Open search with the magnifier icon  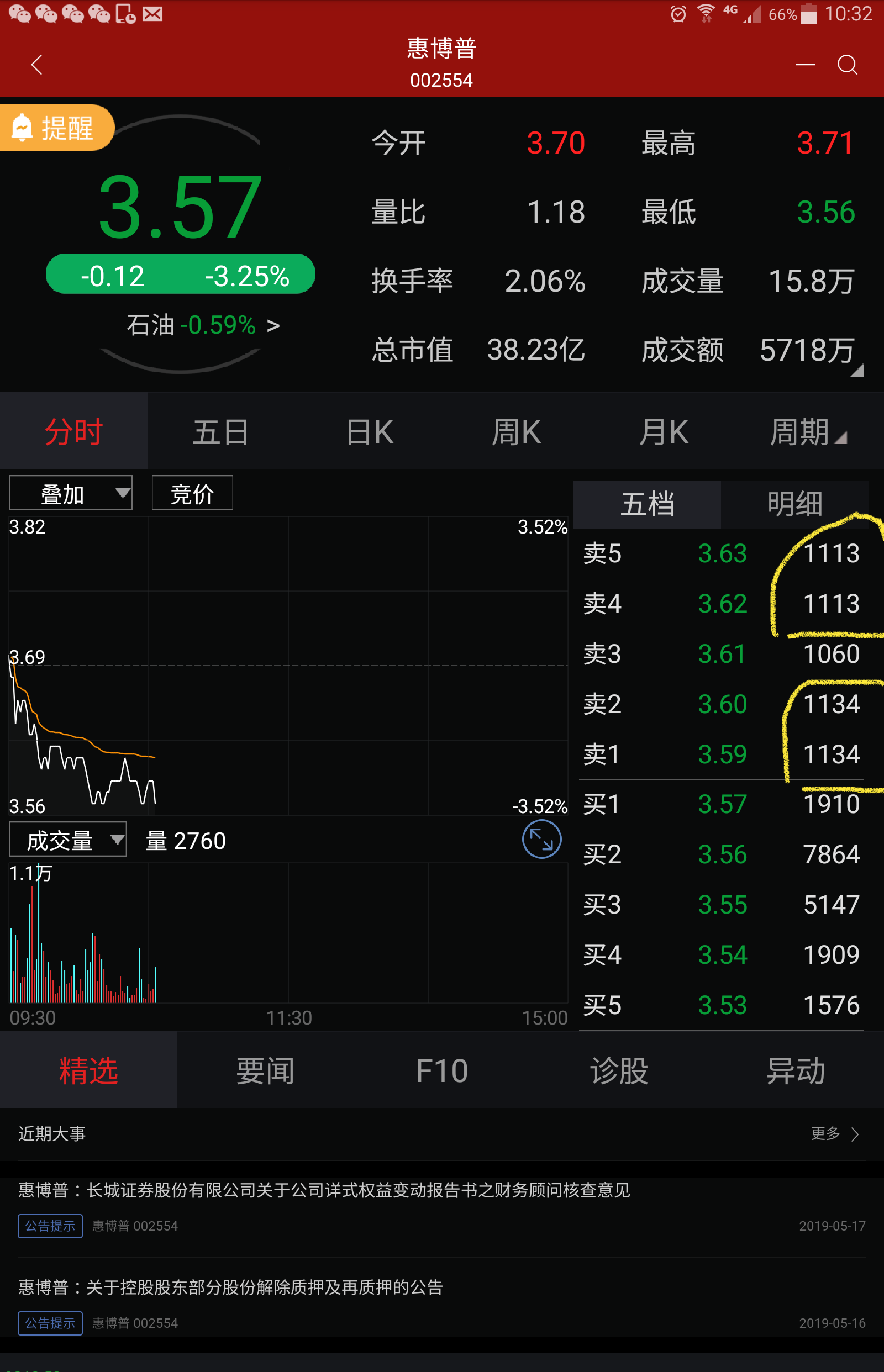[x=848, y=65]
